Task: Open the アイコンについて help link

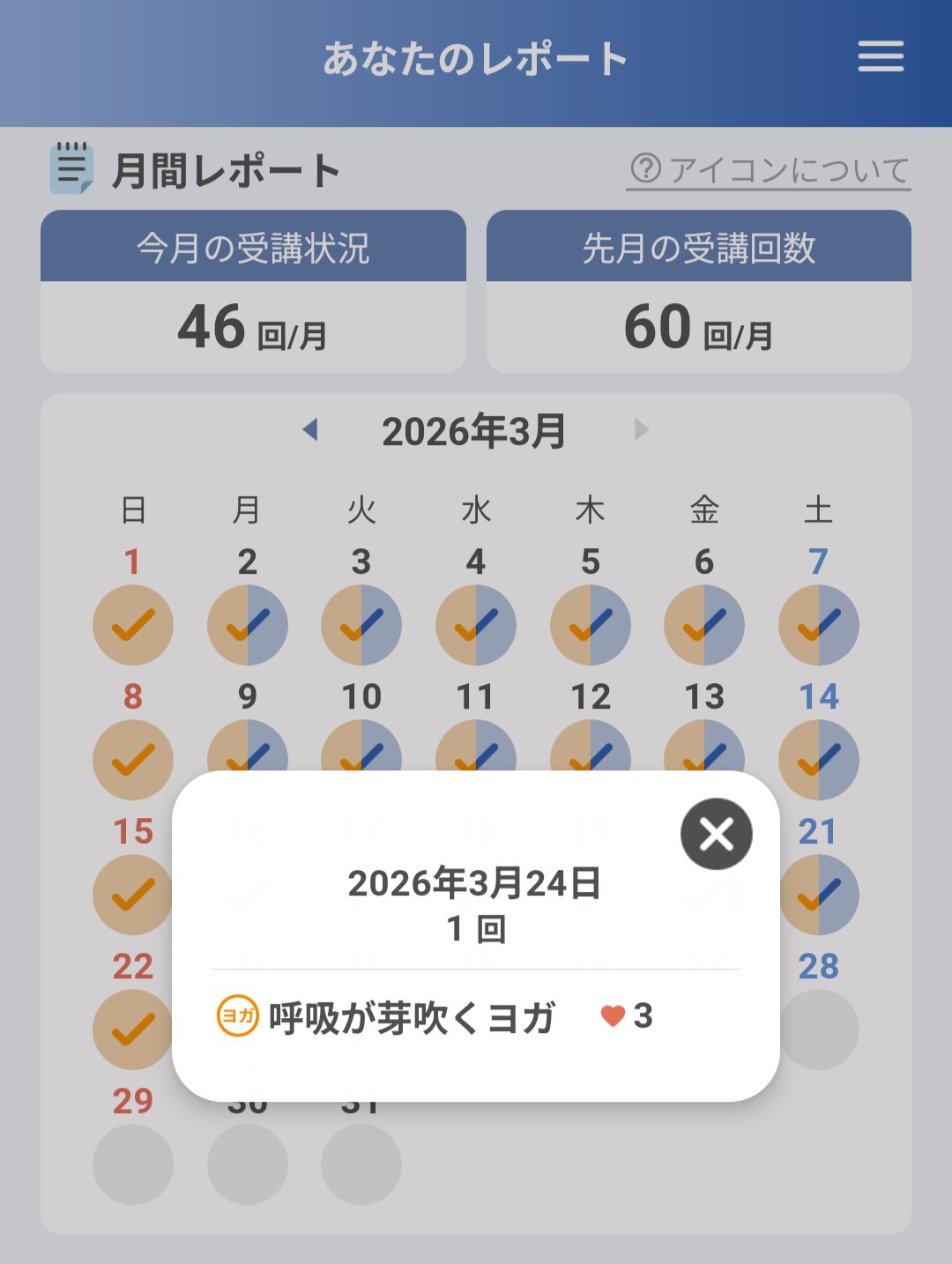Action: (x=769, y=169)
